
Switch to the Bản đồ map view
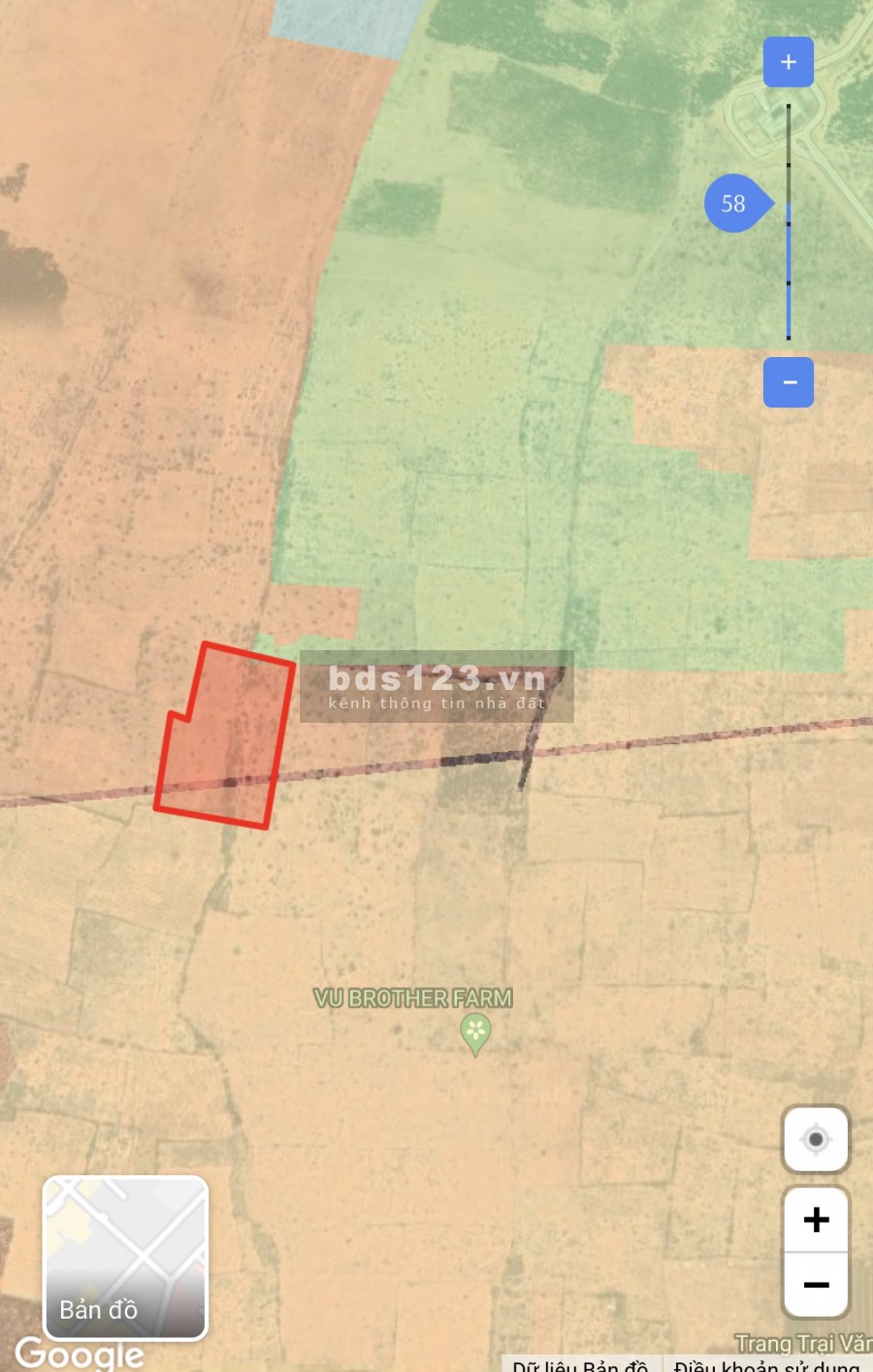coord(125,1258)
